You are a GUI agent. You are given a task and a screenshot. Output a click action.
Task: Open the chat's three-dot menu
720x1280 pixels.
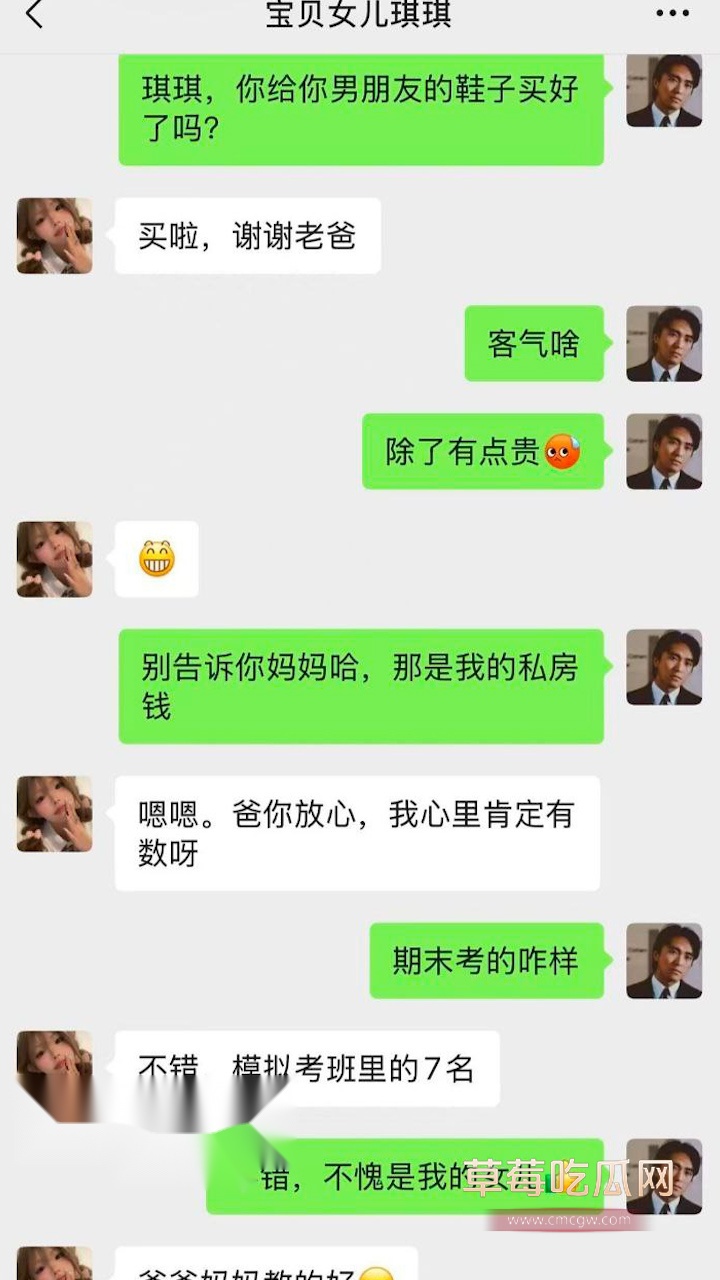[672, 14]
